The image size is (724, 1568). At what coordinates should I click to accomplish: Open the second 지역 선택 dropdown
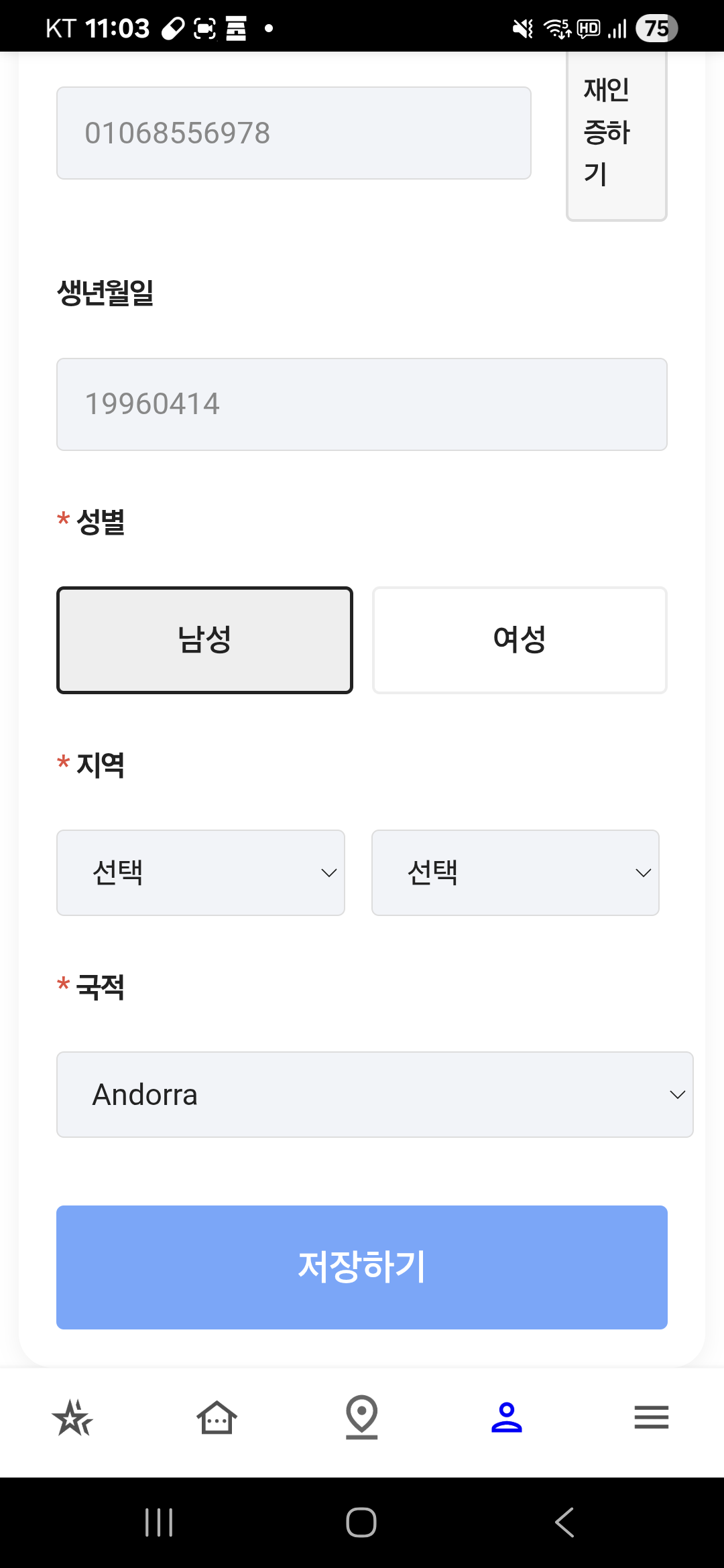pos(516,872)
